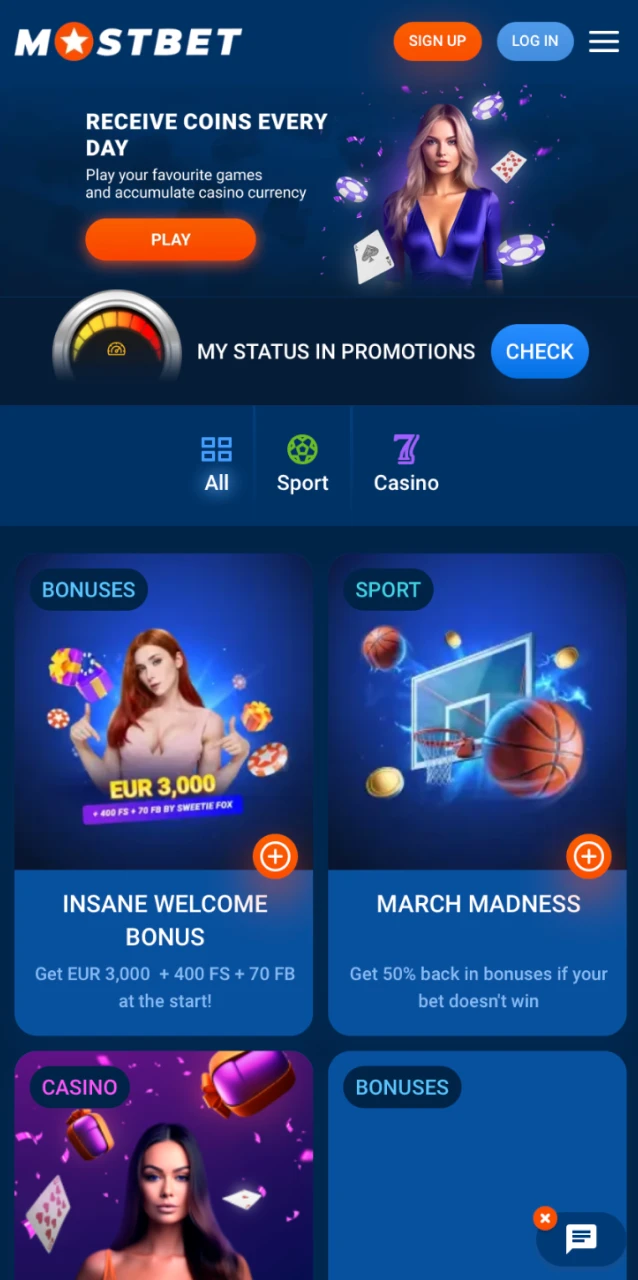Switch to the Sport tab
638x1280 pixels.
[302, 464]
